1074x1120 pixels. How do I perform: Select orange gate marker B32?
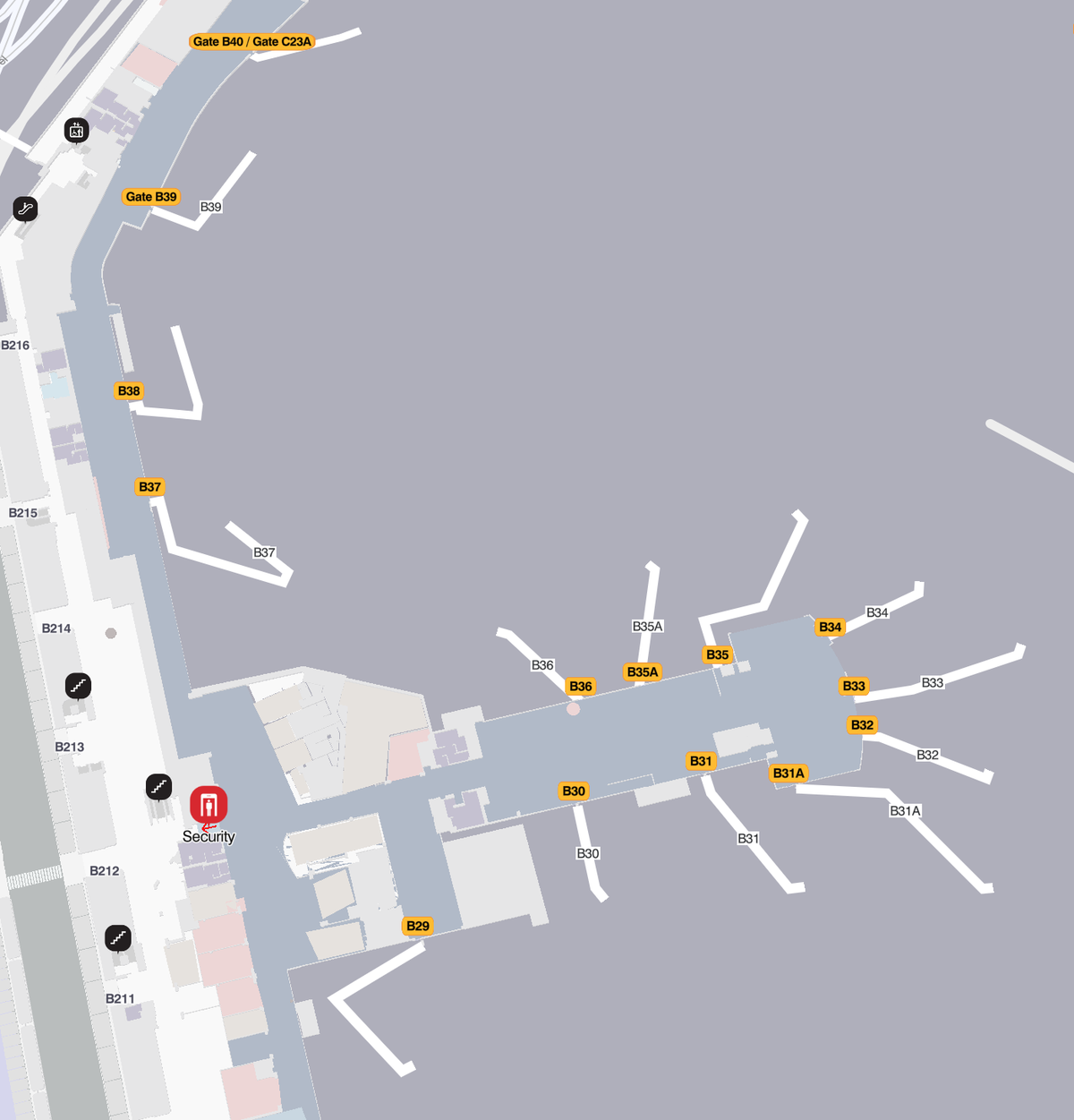(862, 725)
